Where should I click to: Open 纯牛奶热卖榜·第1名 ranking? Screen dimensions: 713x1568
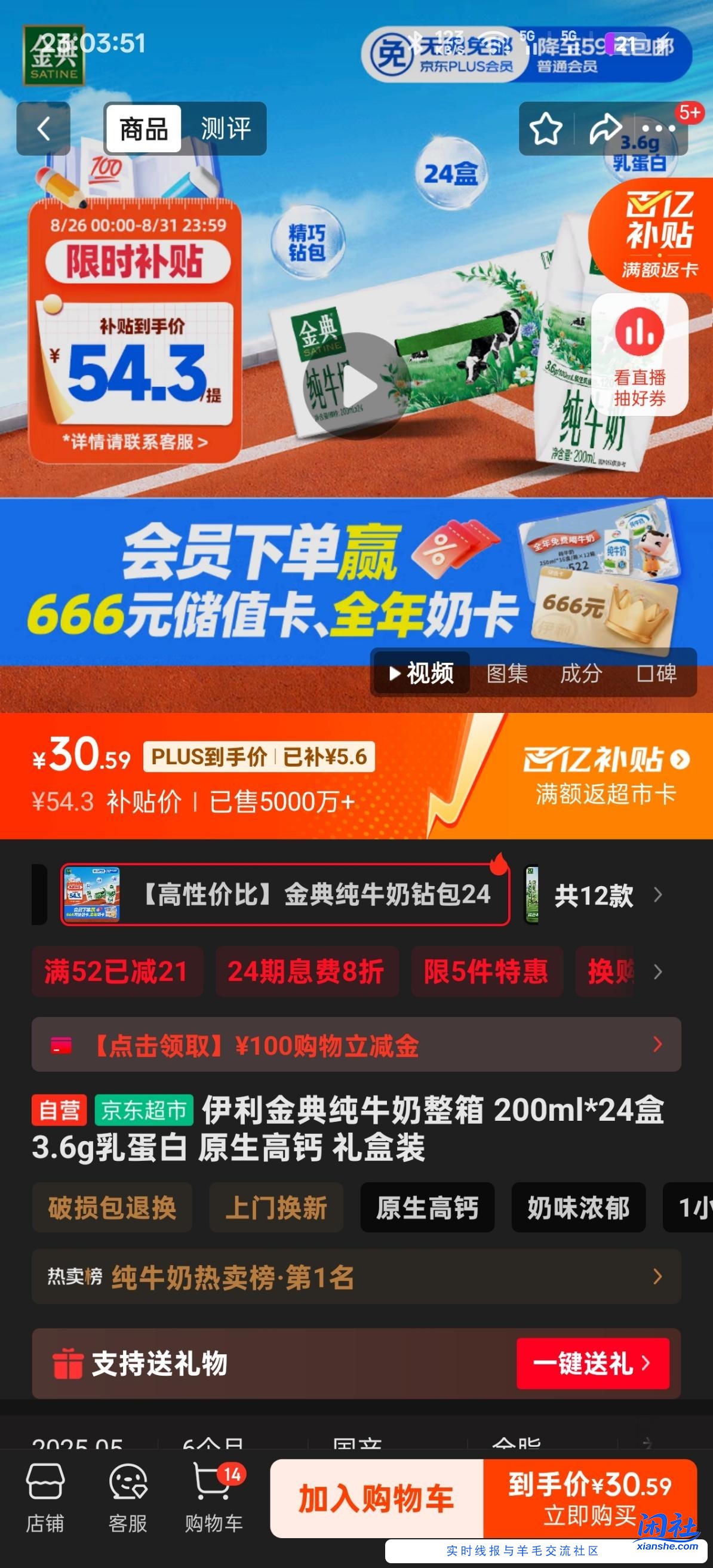pos(356,1277)
